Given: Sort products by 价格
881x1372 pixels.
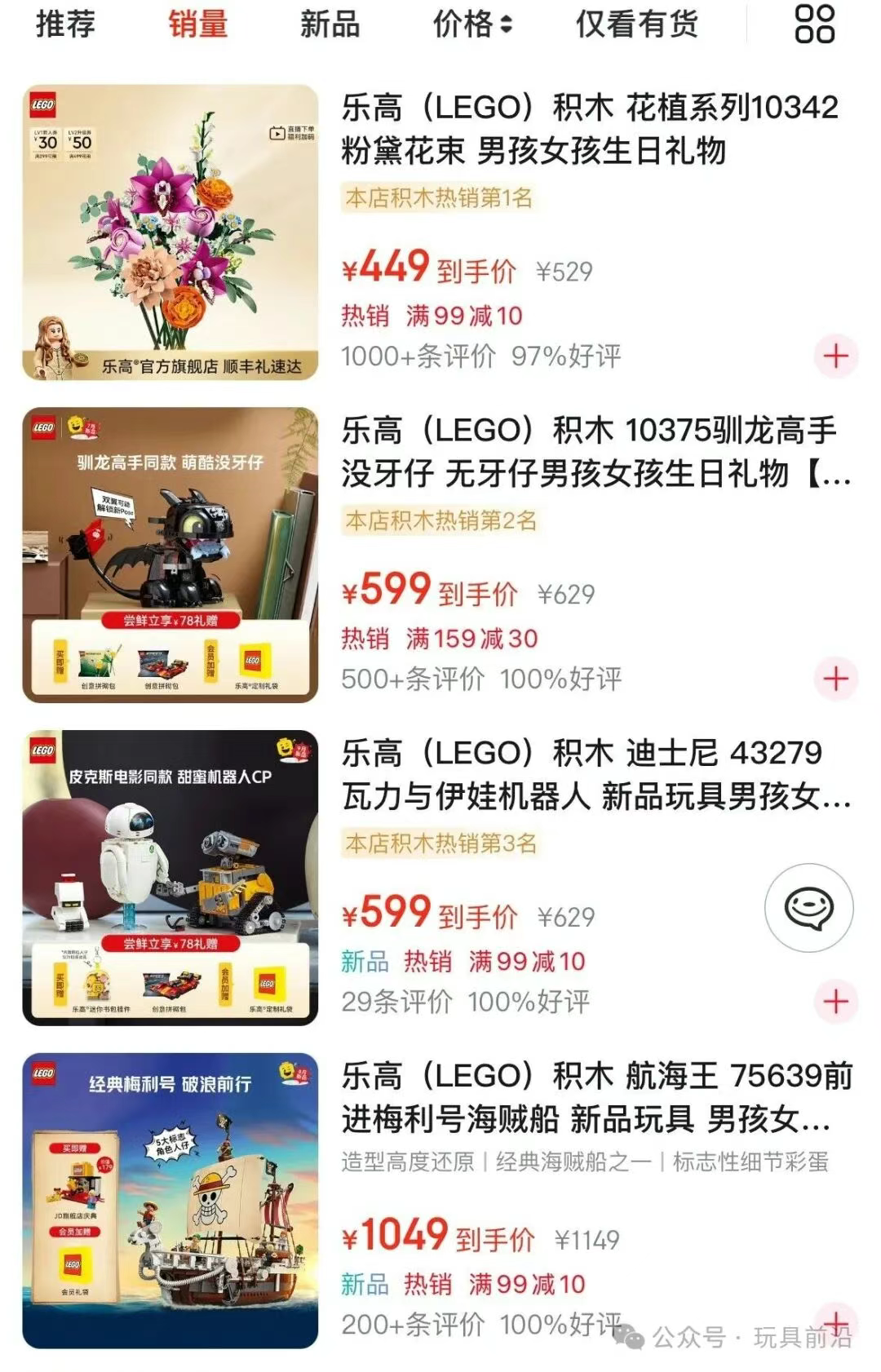Looking at the screenshot, I should 471,24.
